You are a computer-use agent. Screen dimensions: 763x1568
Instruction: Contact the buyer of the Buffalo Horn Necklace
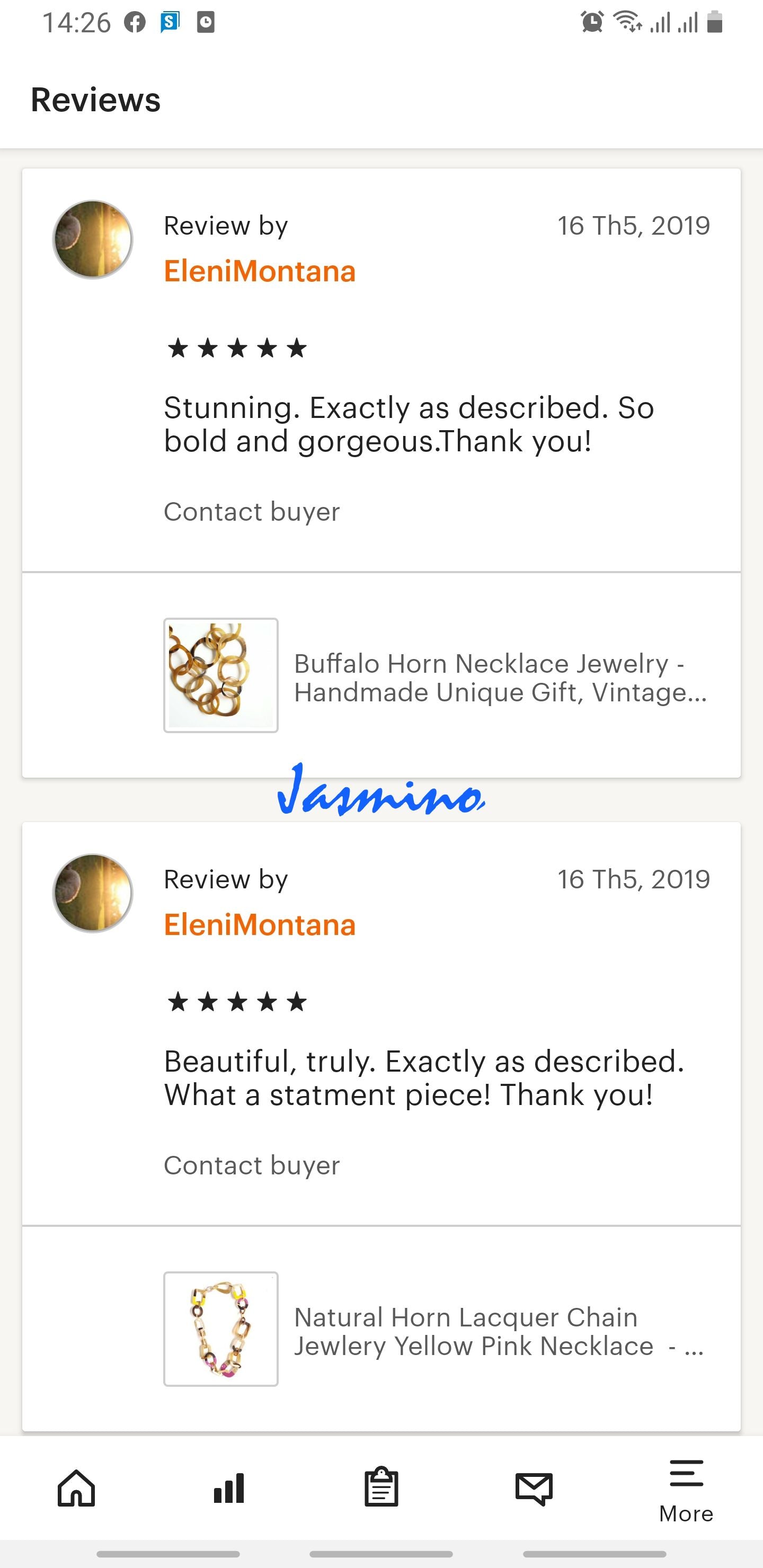pos(252,512)
